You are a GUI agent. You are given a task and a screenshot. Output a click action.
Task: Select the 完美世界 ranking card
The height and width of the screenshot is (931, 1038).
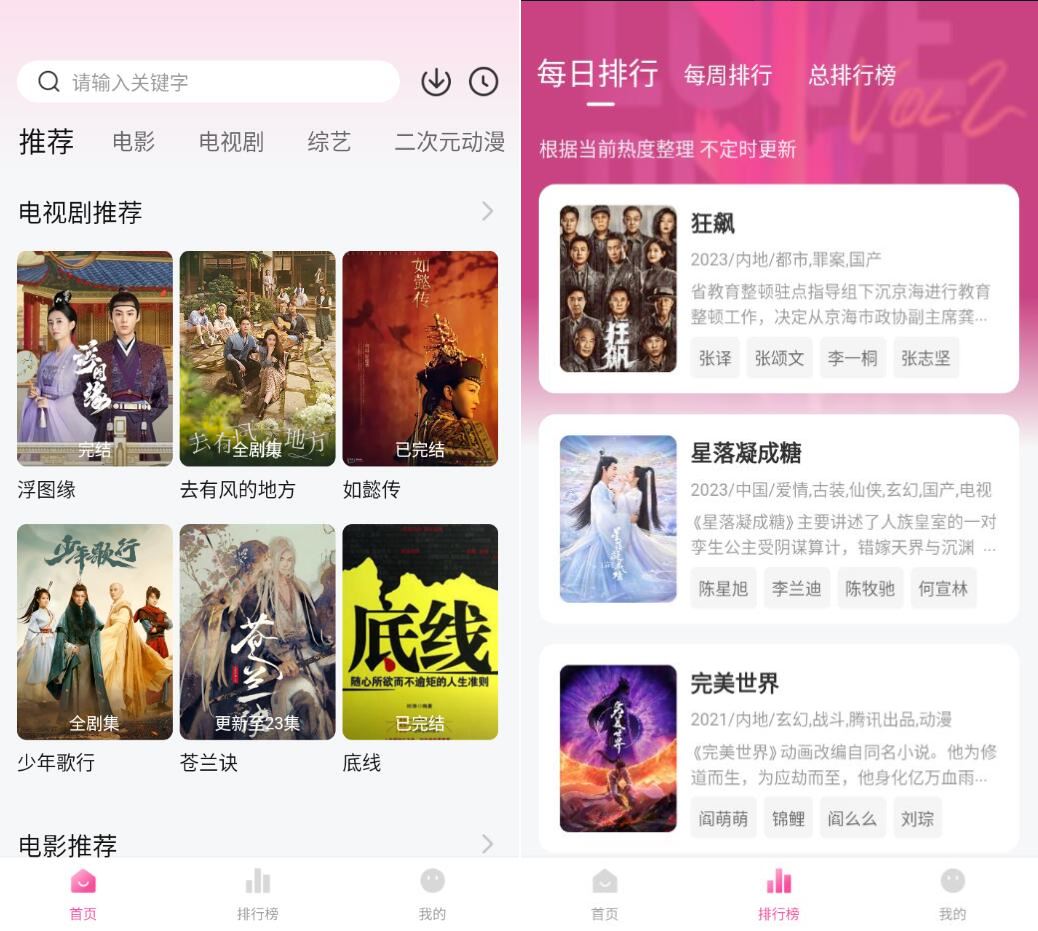pyautogui.click(x=778, y=748)
